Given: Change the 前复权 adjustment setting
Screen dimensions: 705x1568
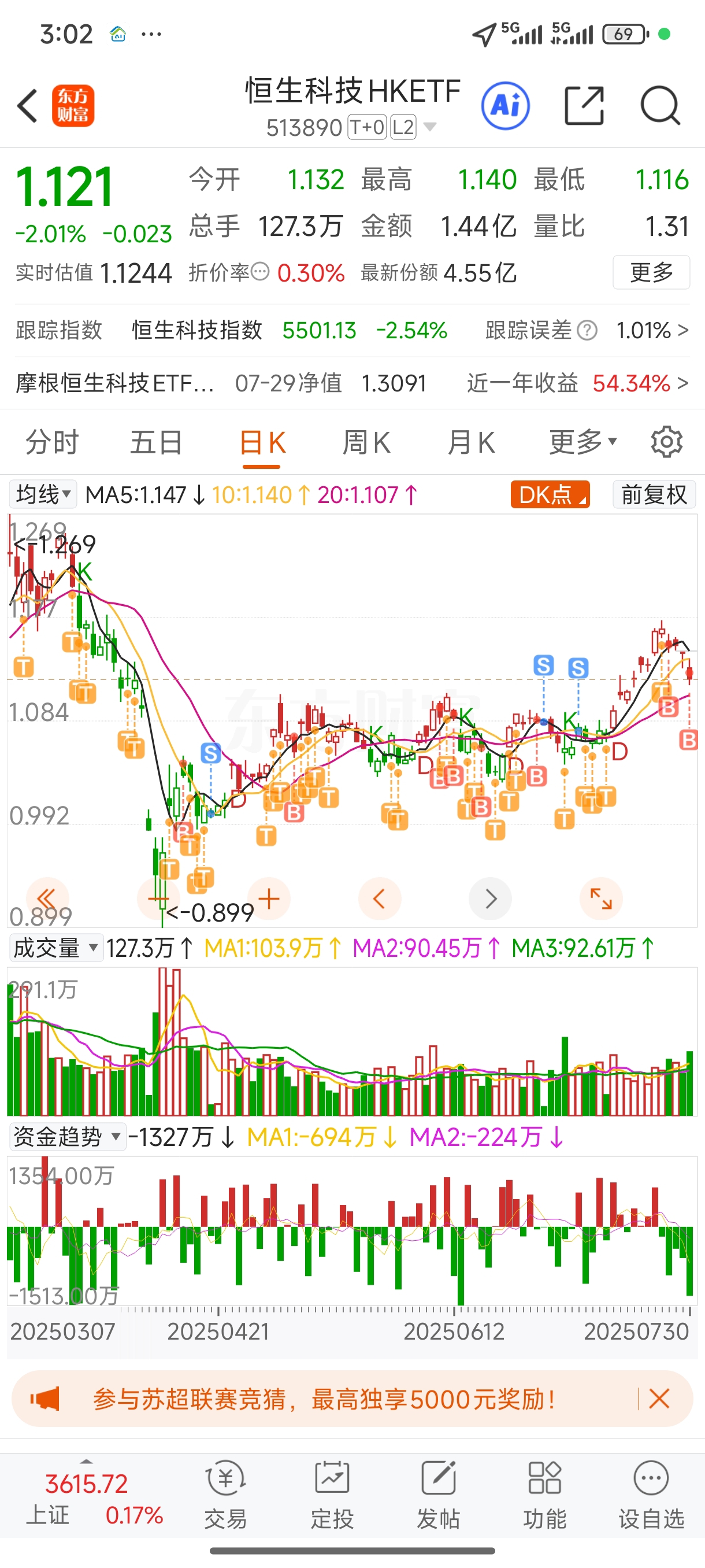Looking at the screenshot, I should 654,494.
